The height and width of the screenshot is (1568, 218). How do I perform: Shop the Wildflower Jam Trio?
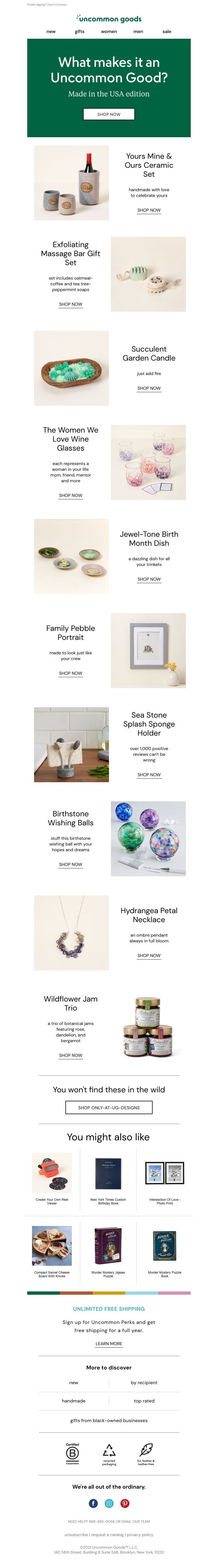point(71,1056)
